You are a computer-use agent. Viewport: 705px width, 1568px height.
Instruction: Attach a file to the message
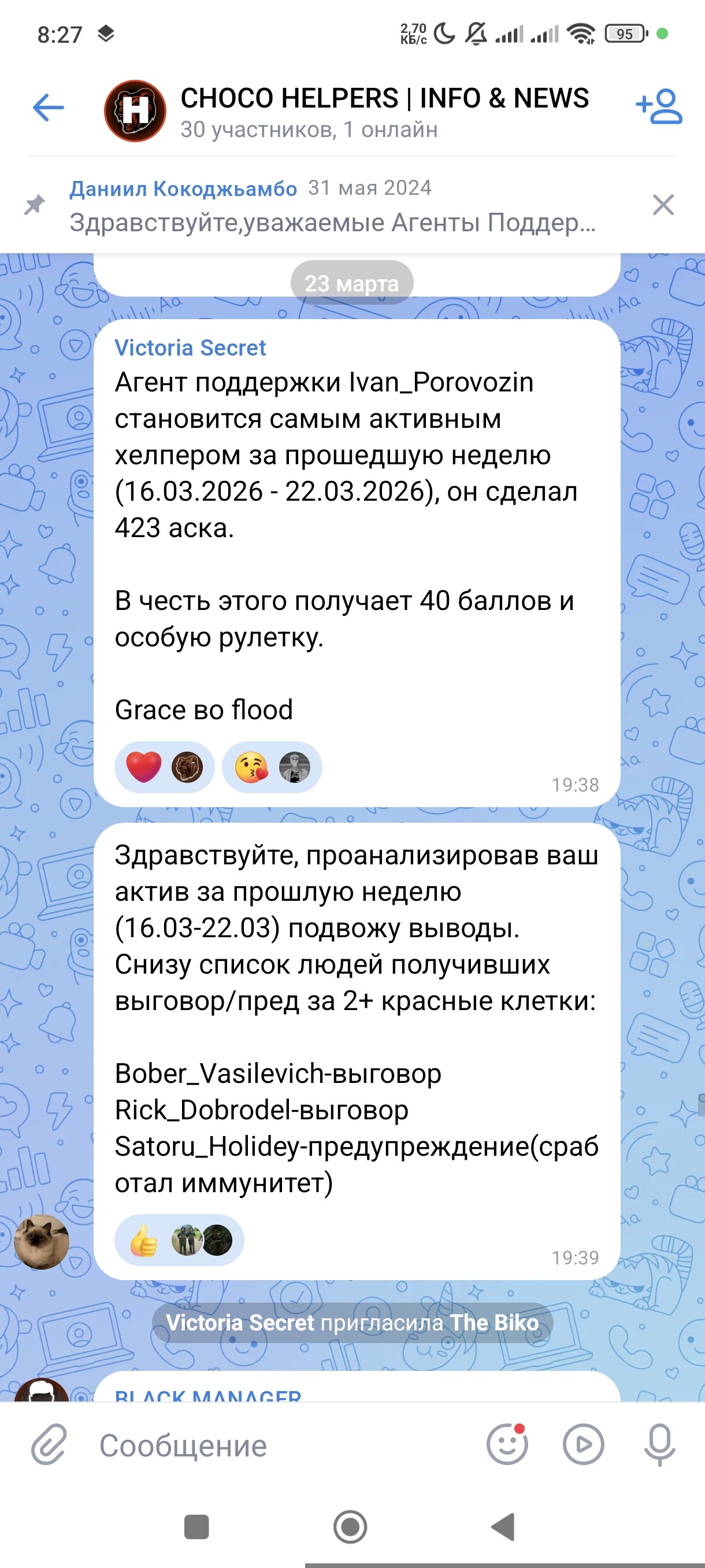tap(49, 1444)
